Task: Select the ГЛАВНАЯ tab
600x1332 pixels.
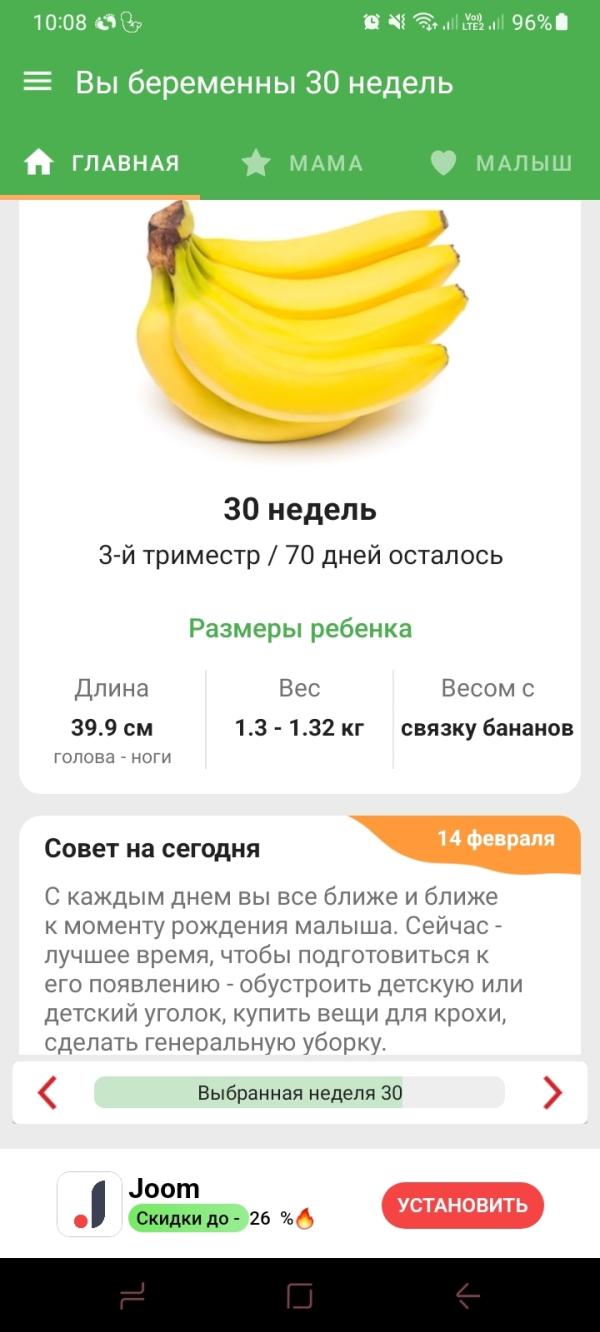Action: tap(101, 163)
